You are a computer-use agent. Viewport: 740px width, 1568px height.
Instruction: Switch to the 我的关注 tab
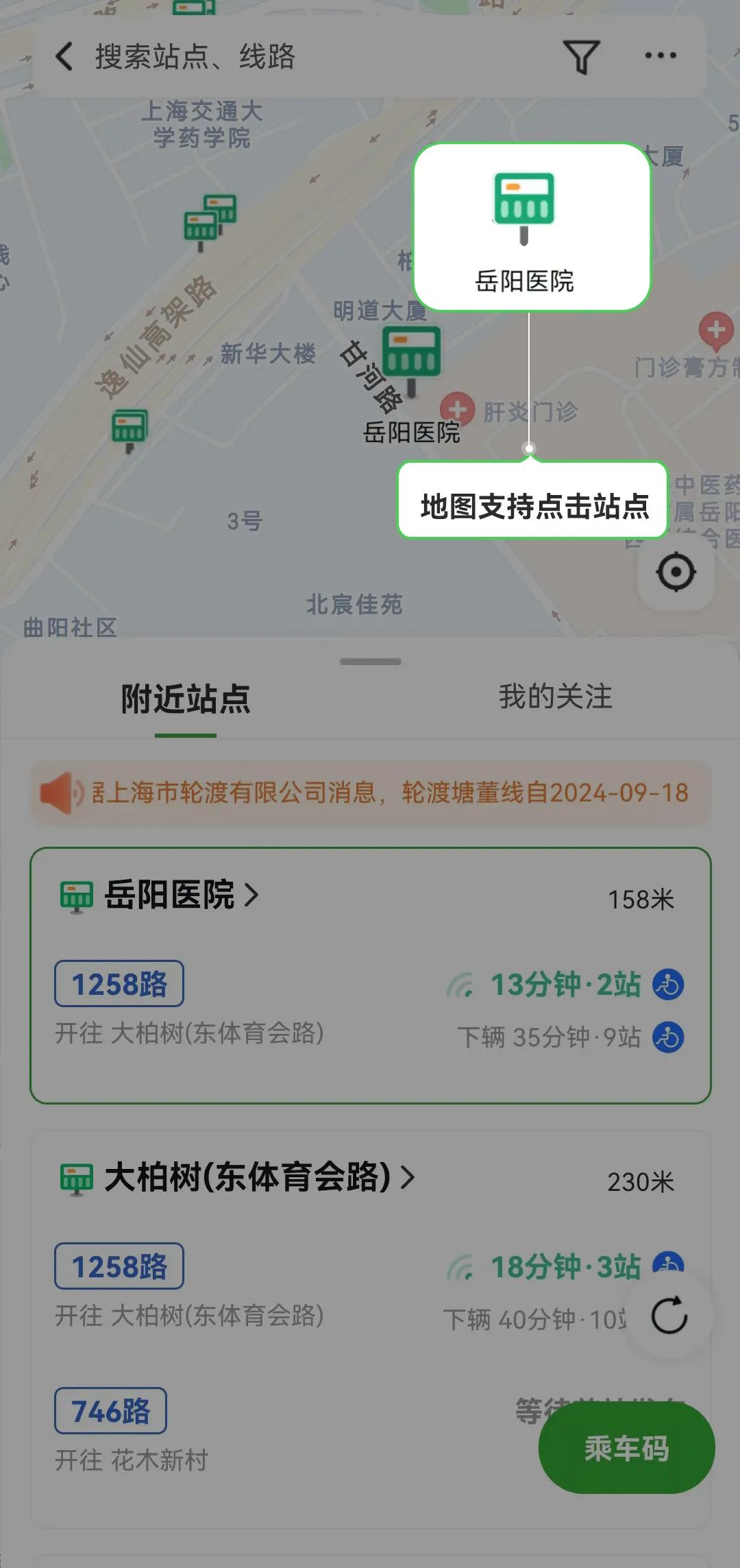pyautogui.click(x=555, y=697)
